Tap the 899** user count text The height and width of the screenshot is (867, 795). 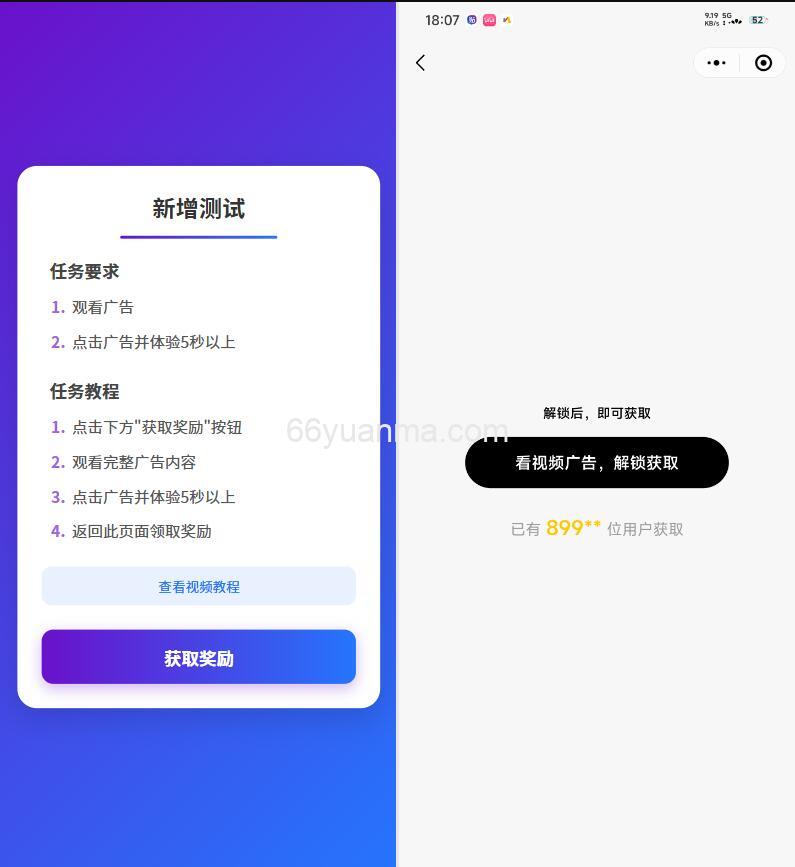point(570,528)
